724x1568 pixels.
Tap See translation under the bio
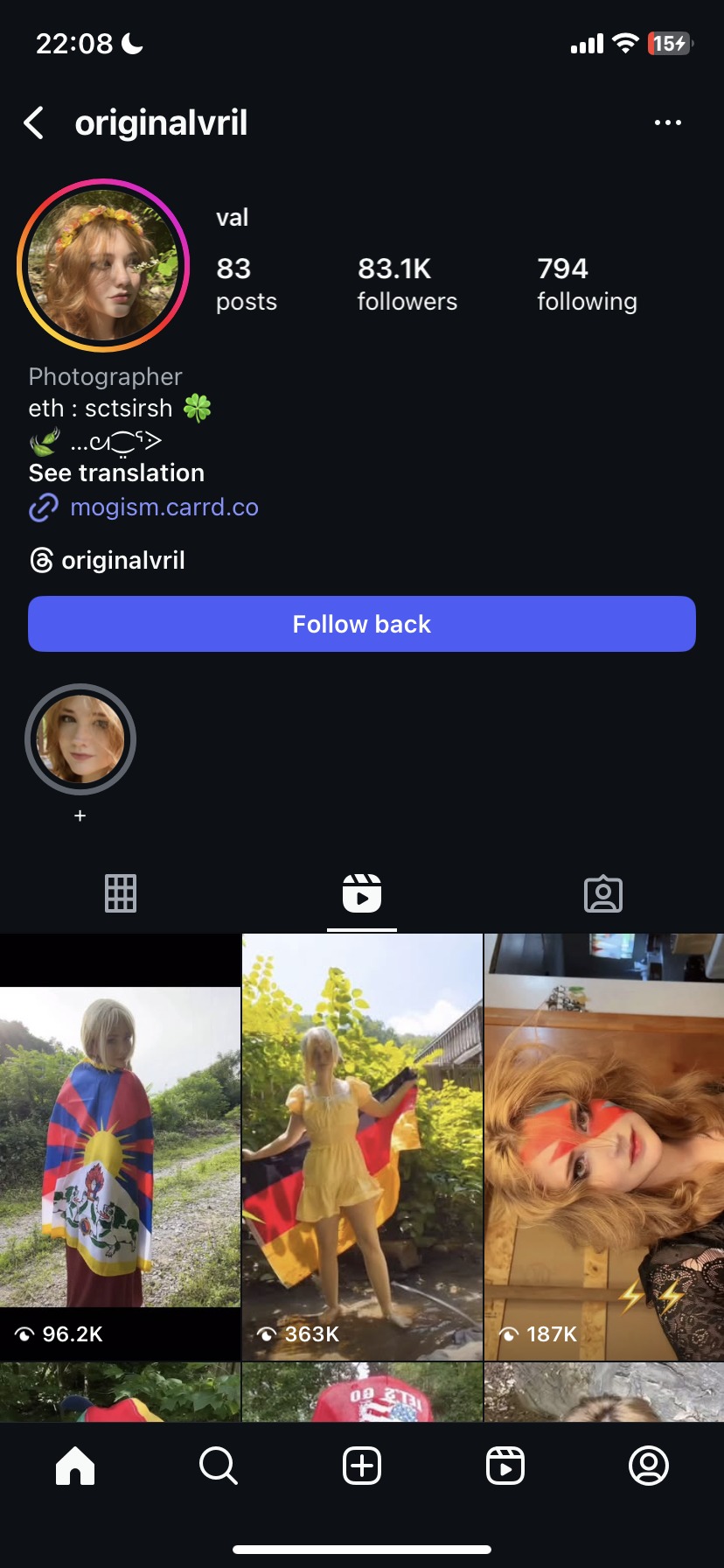tap(116, 473)
